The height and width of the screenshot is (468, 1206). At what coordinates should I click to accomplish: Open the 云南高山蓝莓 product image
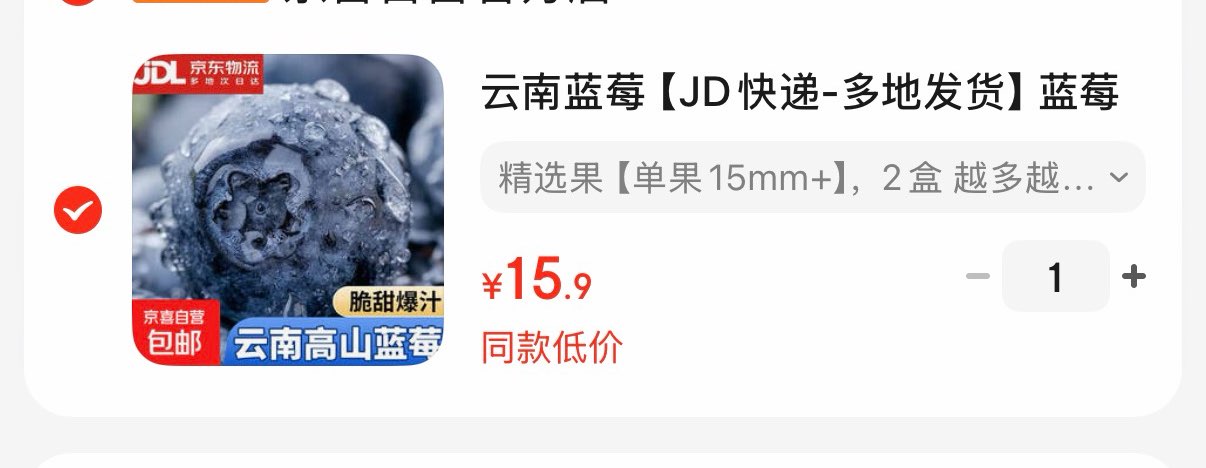(288, 210)
